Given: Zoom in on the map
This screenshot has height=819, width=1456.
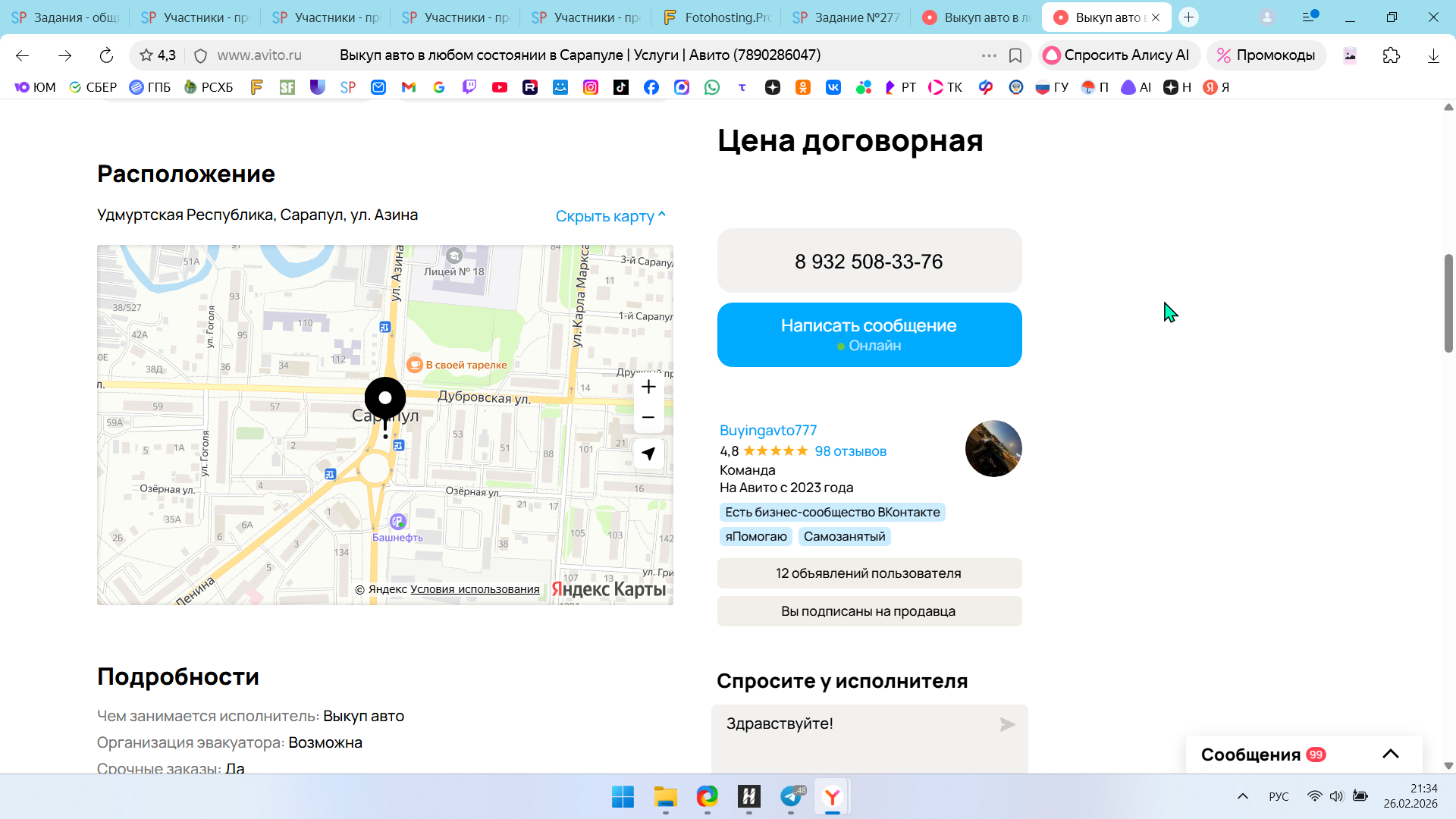Looking at the screenshot, I should [648, 387].
